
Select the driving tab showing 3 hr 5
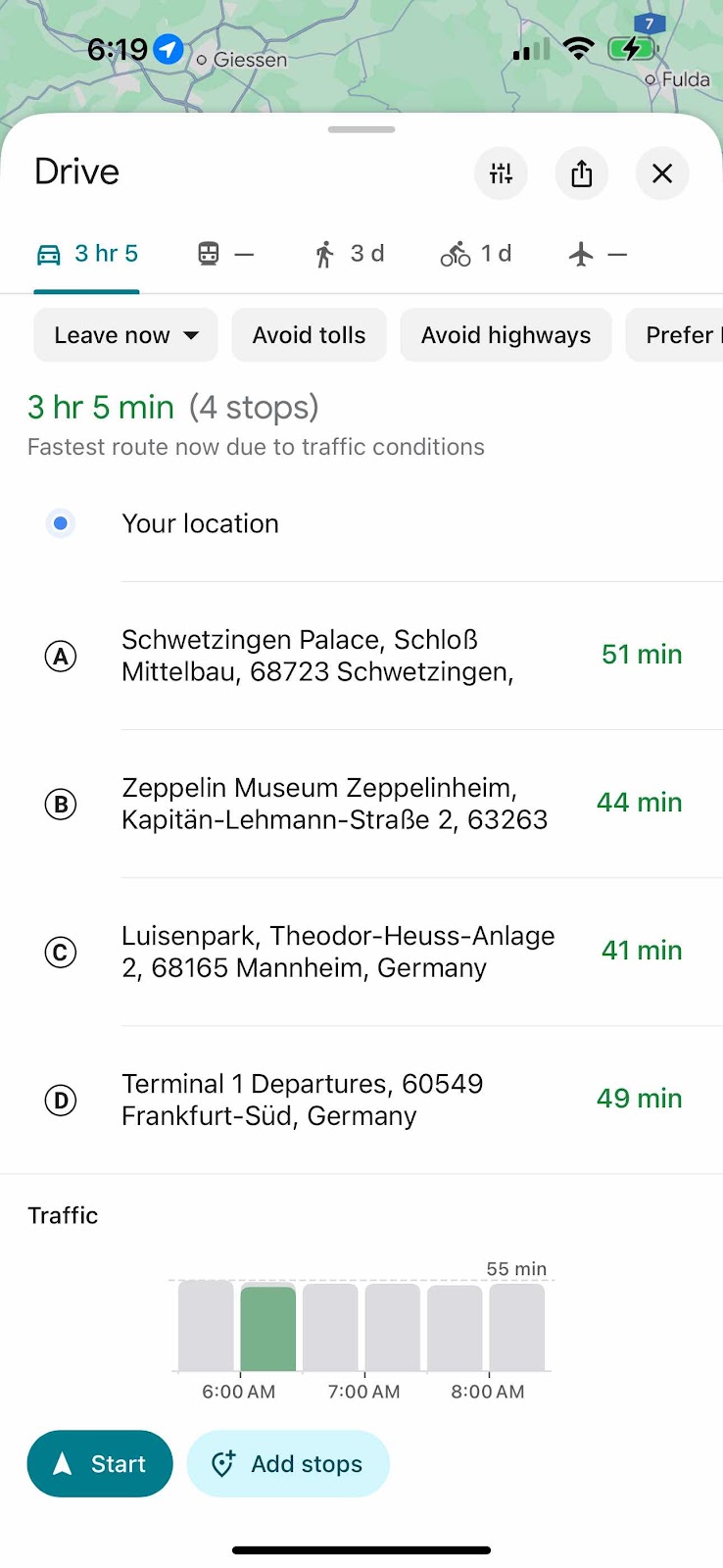tap(87, 255)
